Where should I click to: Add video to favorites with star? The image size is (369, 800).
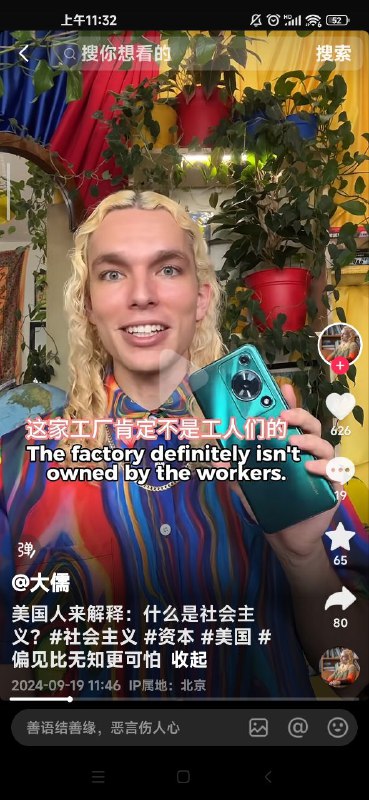(340, 536)
